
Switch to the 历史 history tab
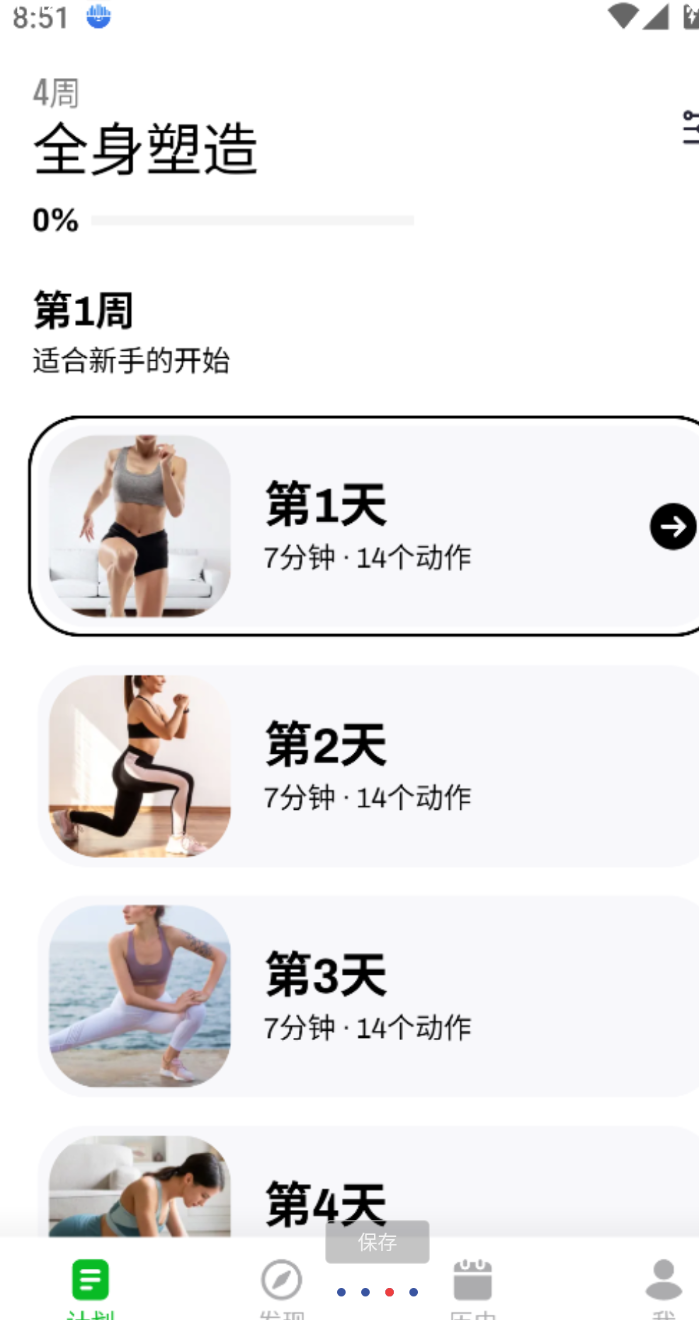[472, 1285]
